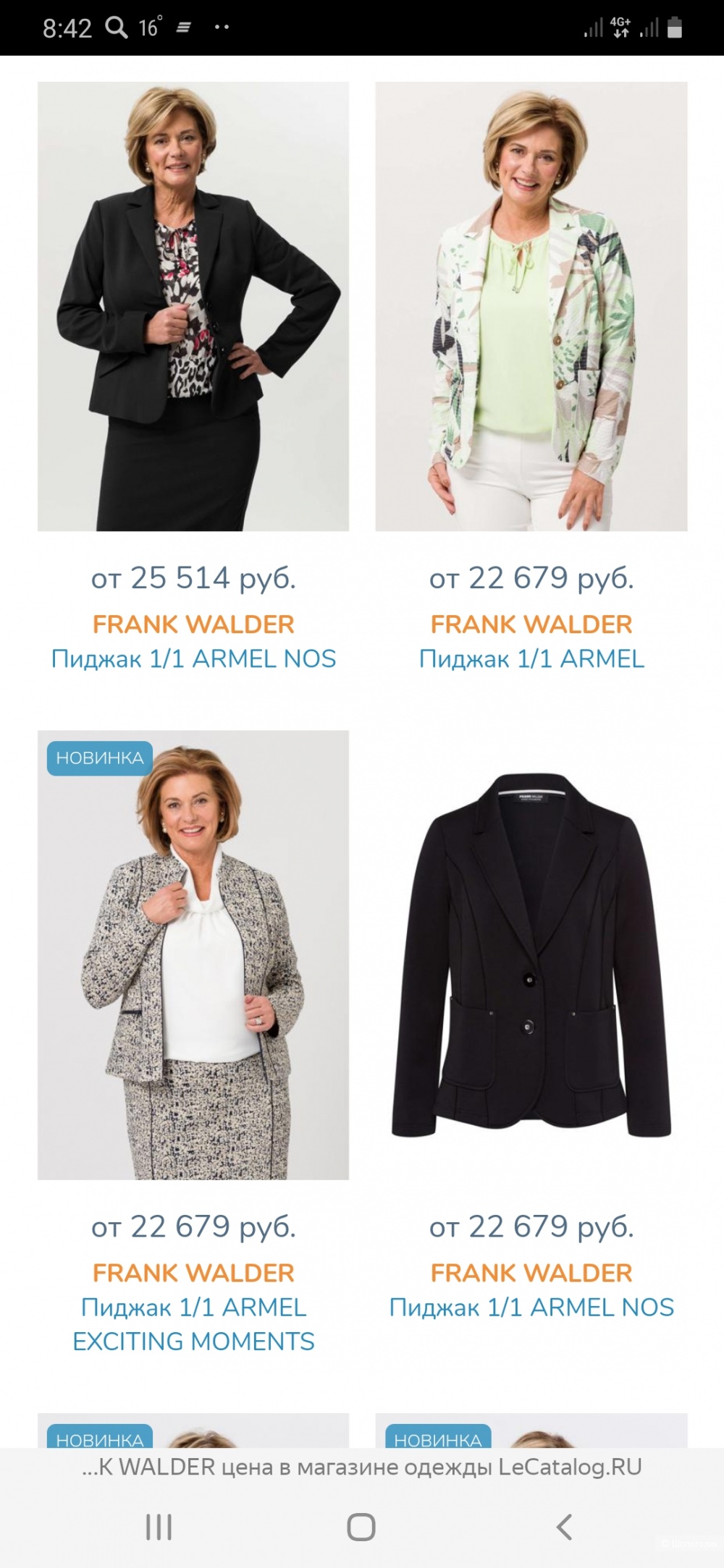The height and width of the screenshot is (1568, 724).
Task: Open the black blazer photo without a model
Action: click(x=531, y=955)
